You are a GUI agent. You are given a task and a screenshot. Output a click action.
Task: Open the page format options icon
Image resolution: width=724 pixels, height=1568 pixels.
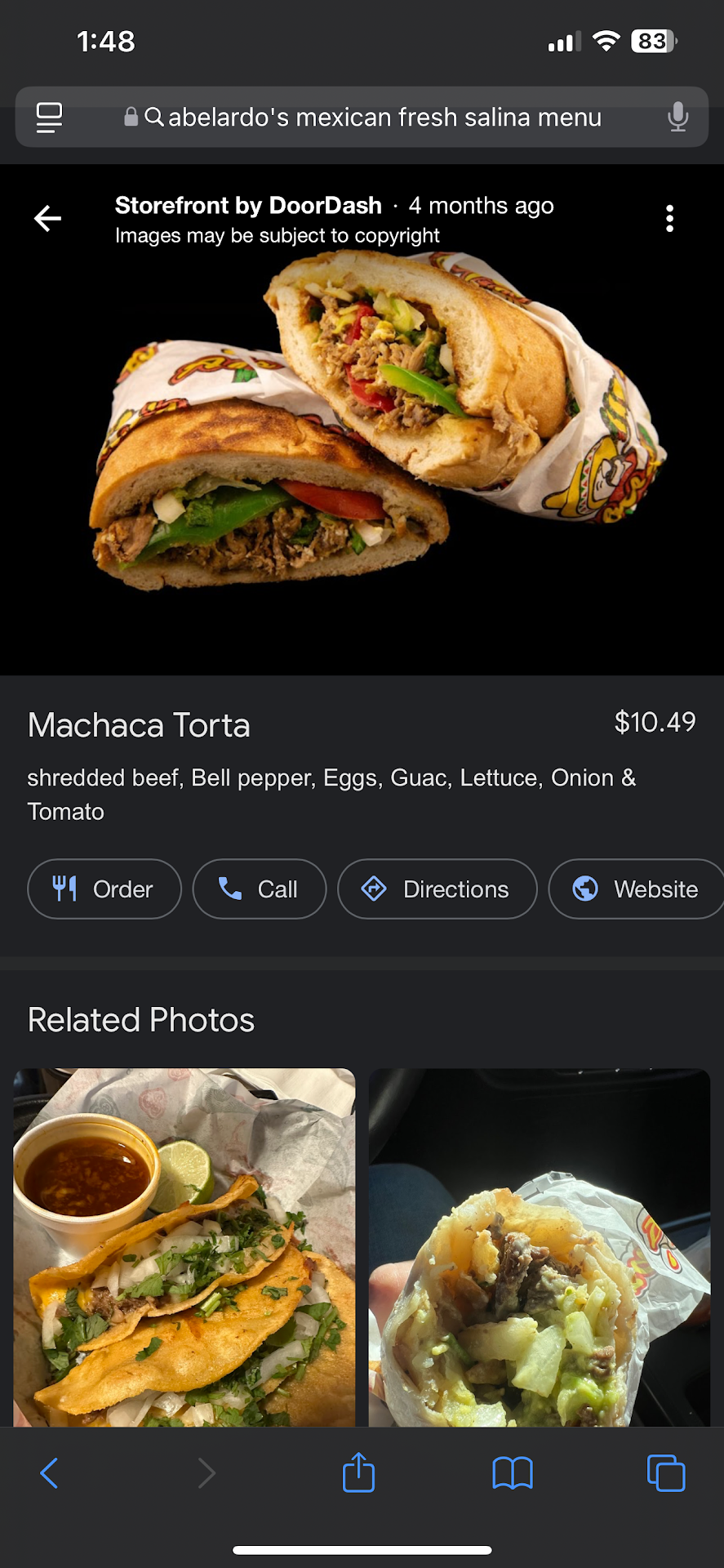point(49,118)
